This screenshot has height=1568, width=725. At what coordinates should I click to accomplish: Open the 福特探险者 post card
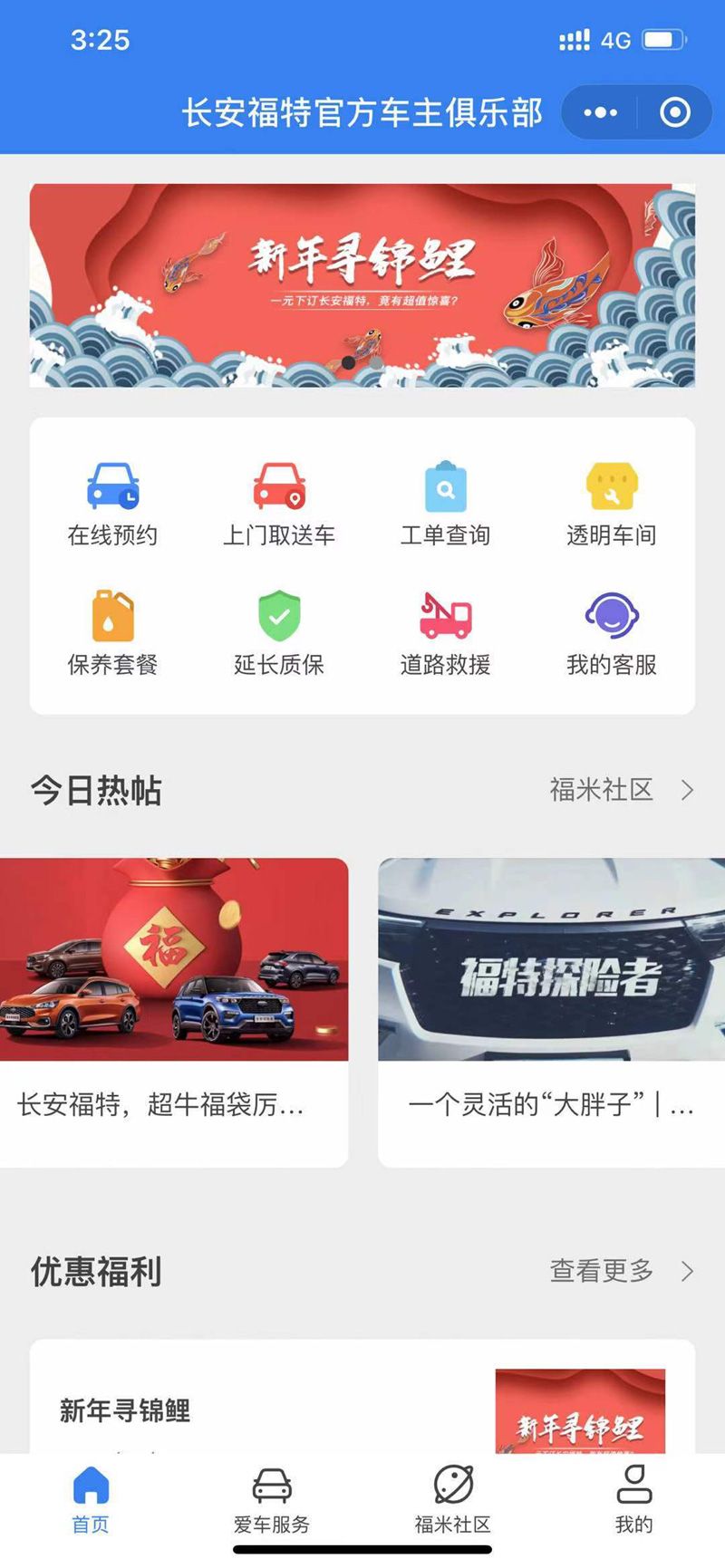click(x=551, y=1011)
